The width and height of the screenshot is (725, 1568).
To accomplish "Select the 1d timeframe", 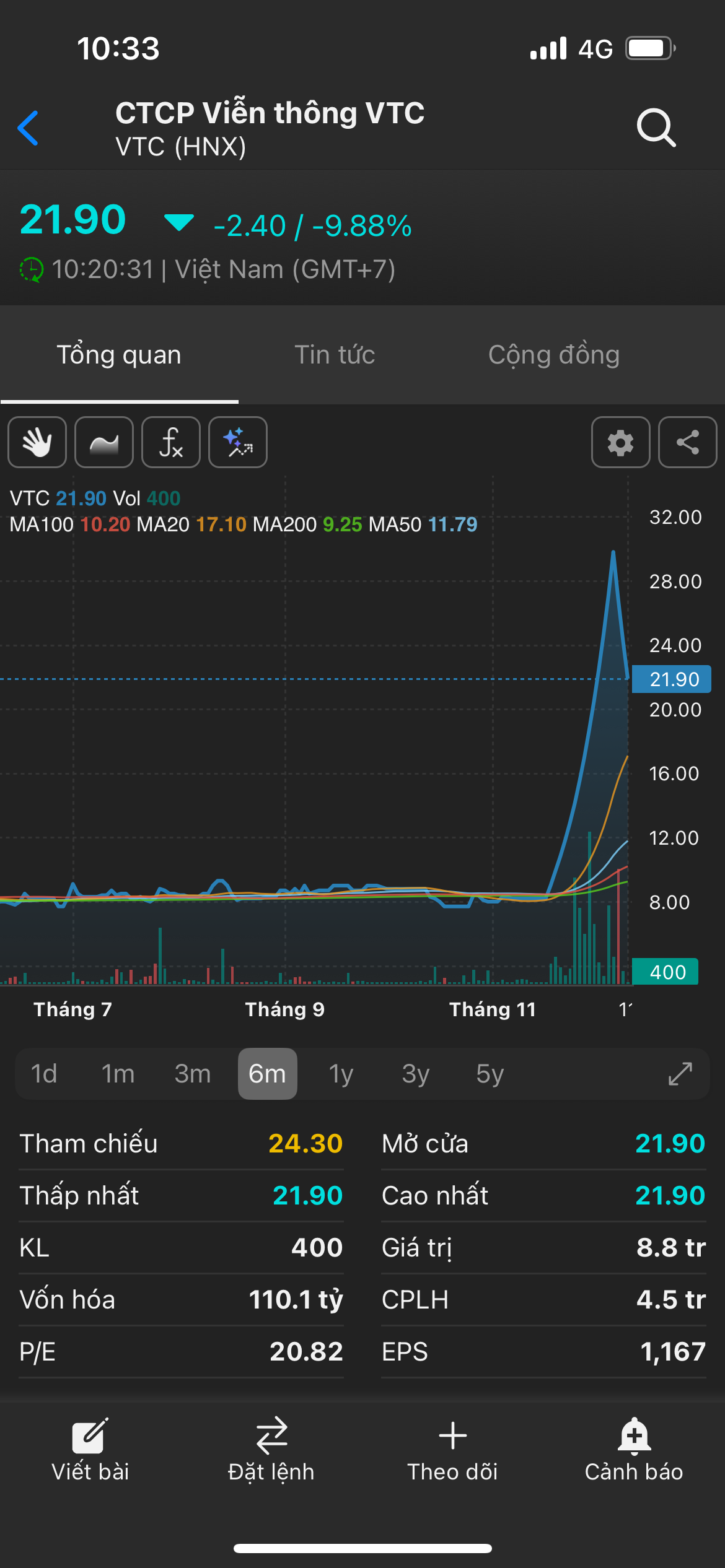I will 44,1074.
